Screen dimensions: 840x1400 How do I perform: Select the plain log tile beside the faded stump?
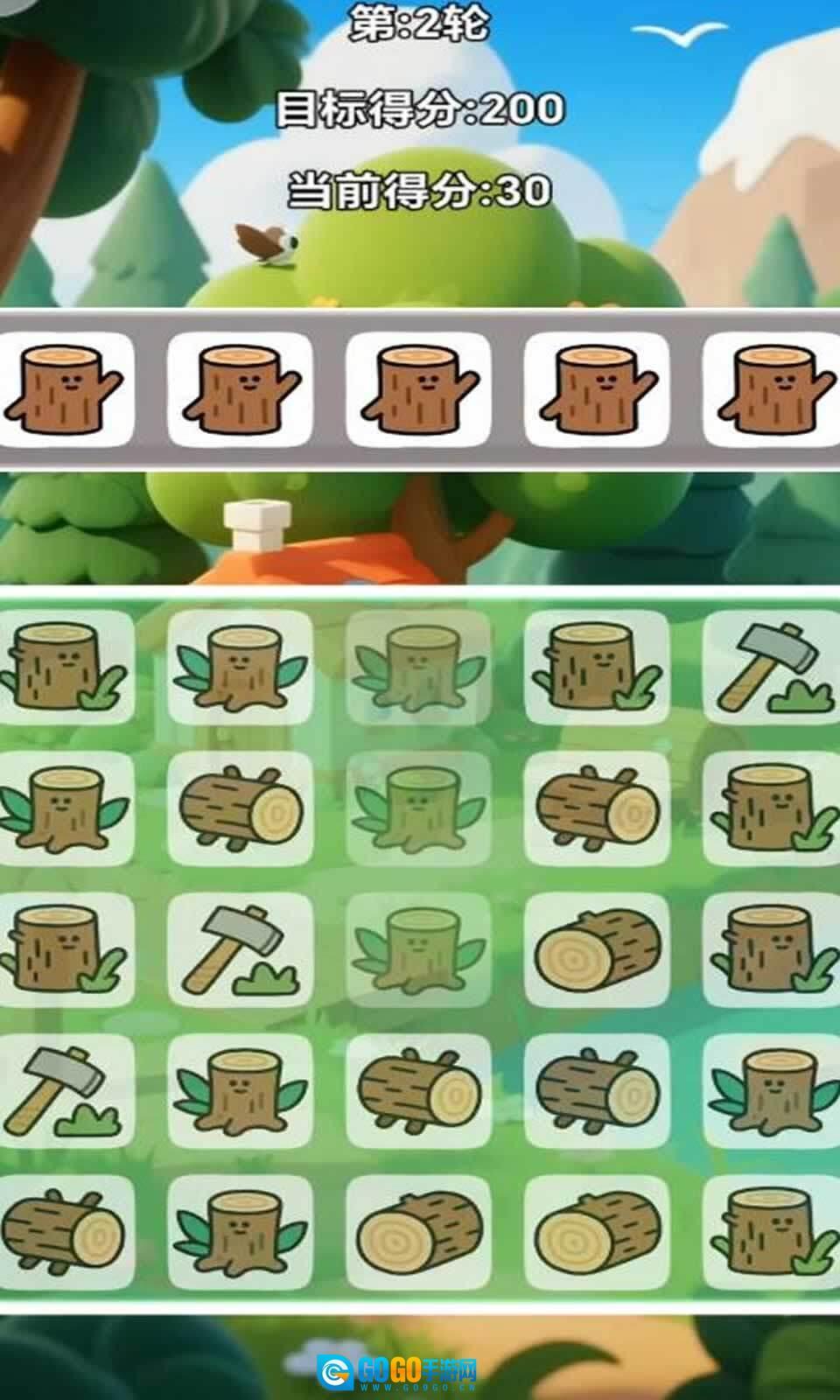coord(597,948)
